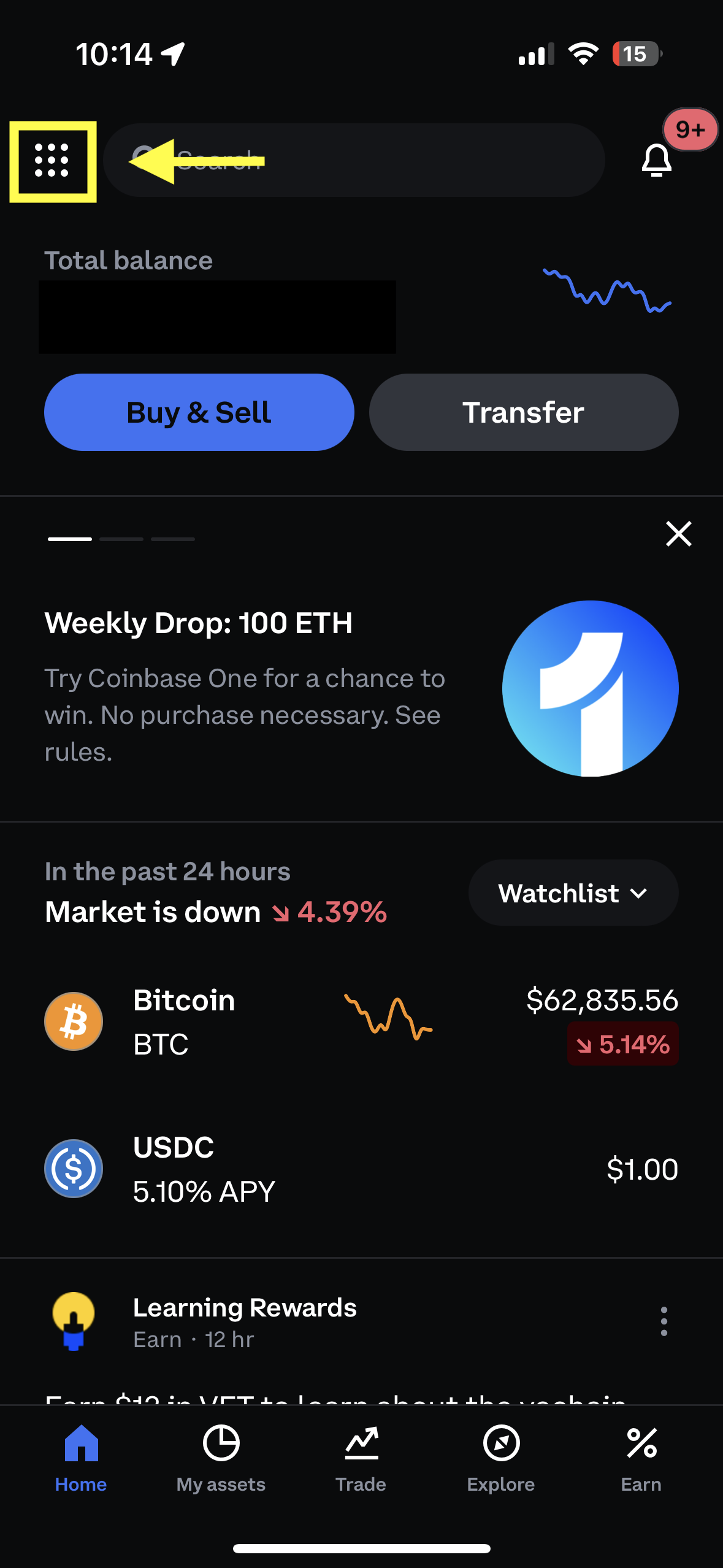Screen dimensions: 723x1568
Task: Expand the Watchlist dropdown
Action: click(573, 893)
